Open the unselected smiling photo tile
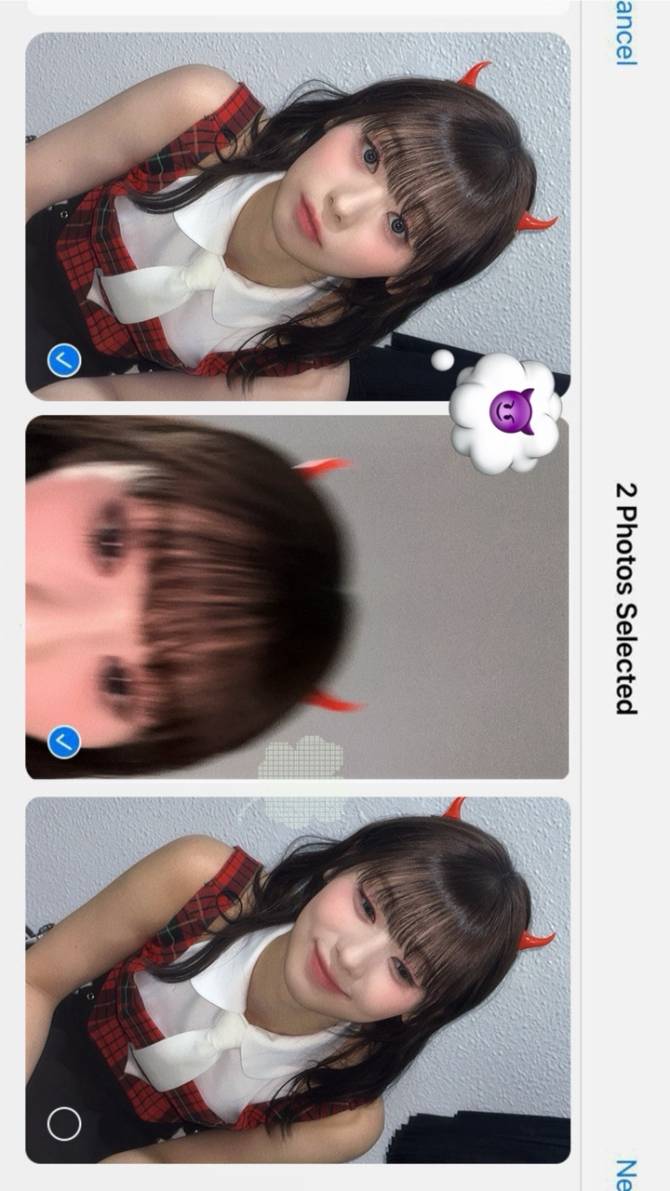The height and width of the screenshot is (1191, 670). point(300,980)
